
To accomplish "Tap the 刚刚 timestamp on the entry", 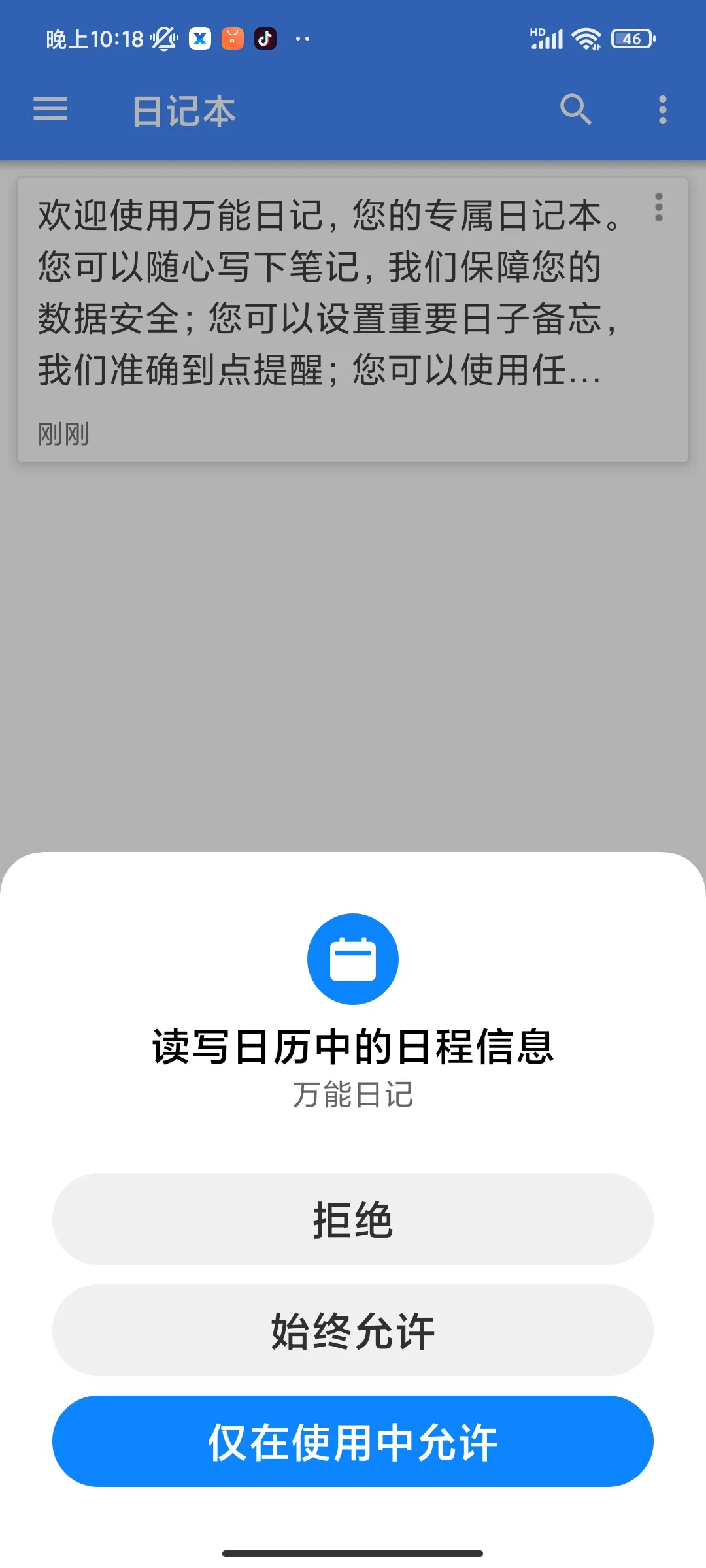I will [x=63, y=433].
